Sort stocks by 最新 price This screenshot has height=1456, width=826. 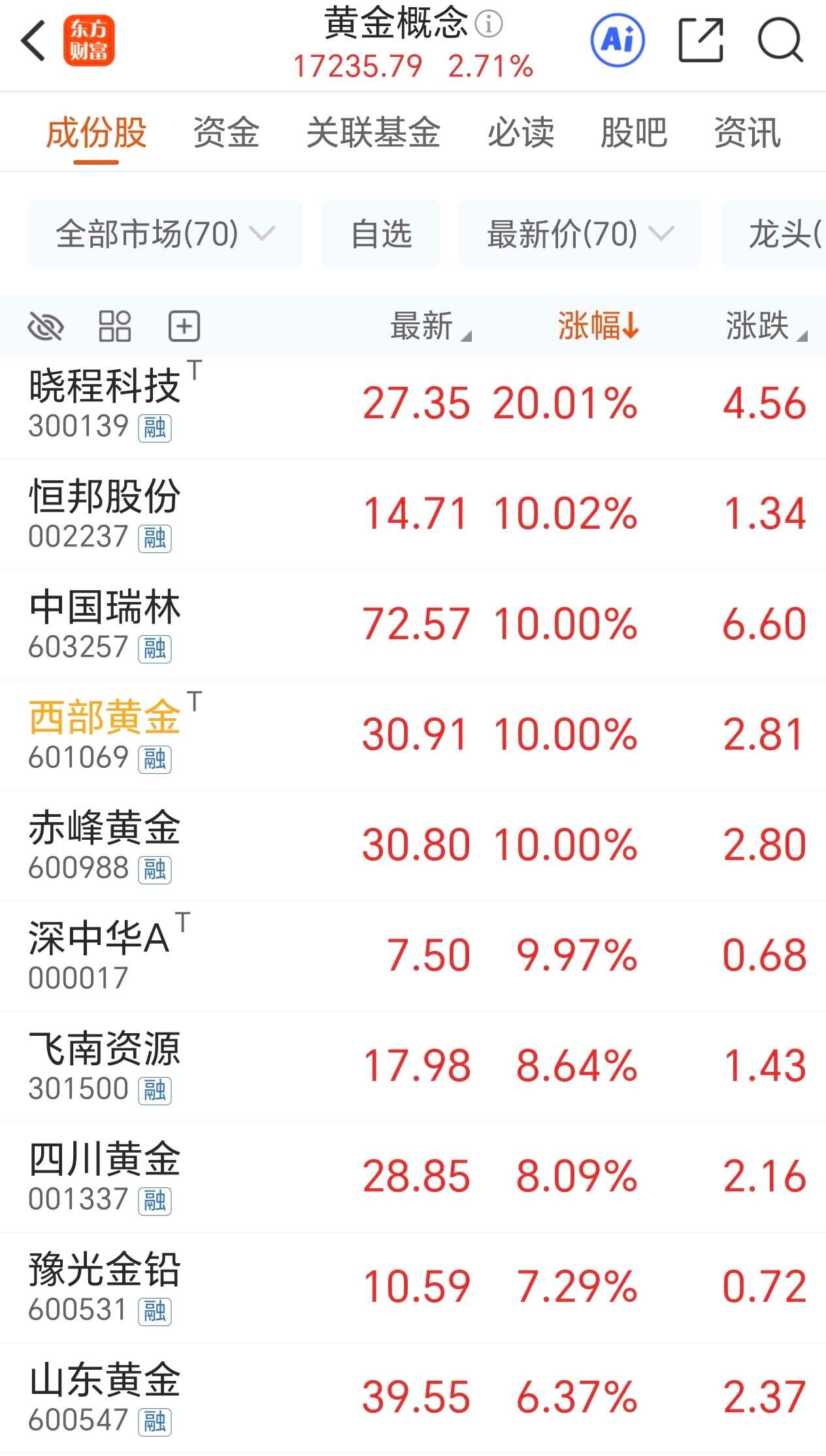[x=429, y=326]
